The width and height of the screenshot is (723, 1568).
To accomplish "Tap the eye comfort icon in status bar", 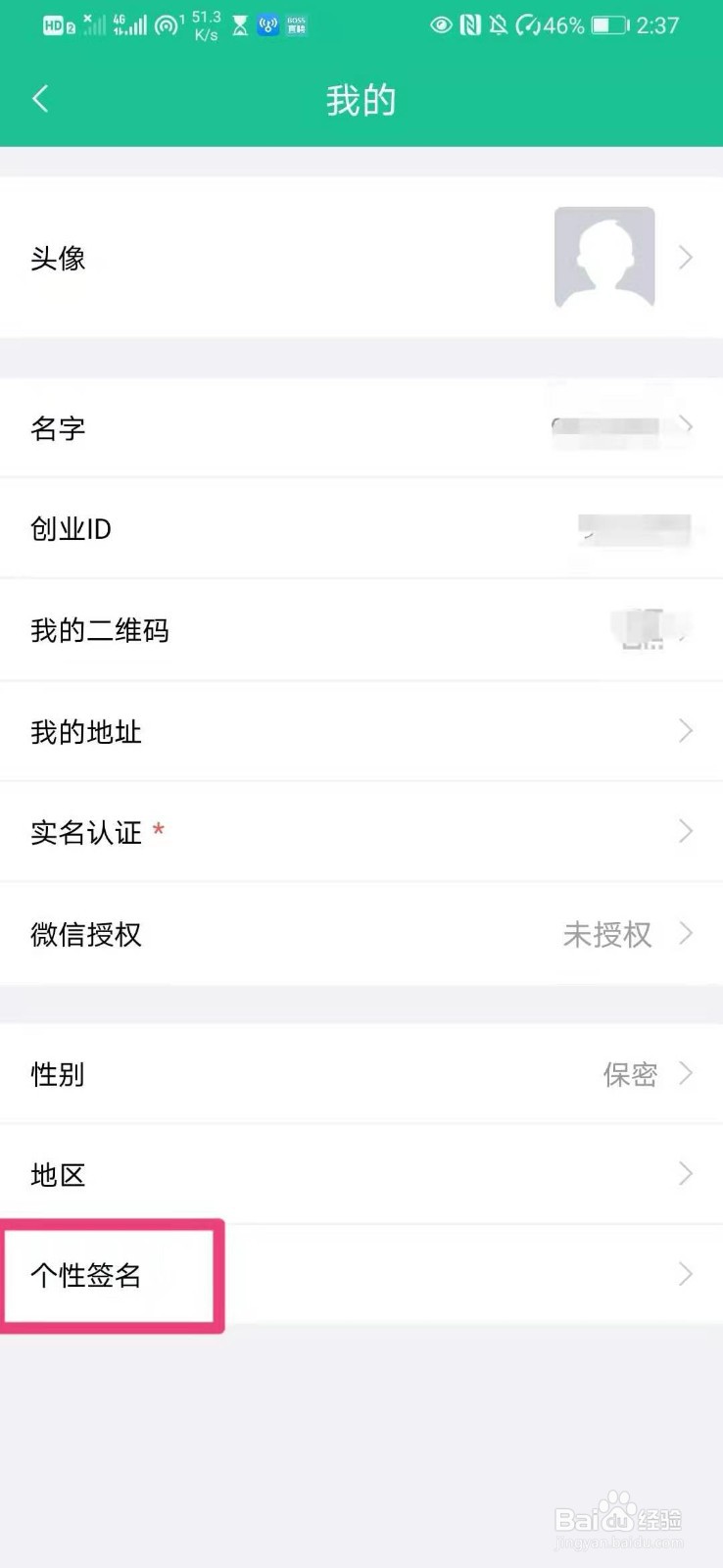I will click(441, 24).
